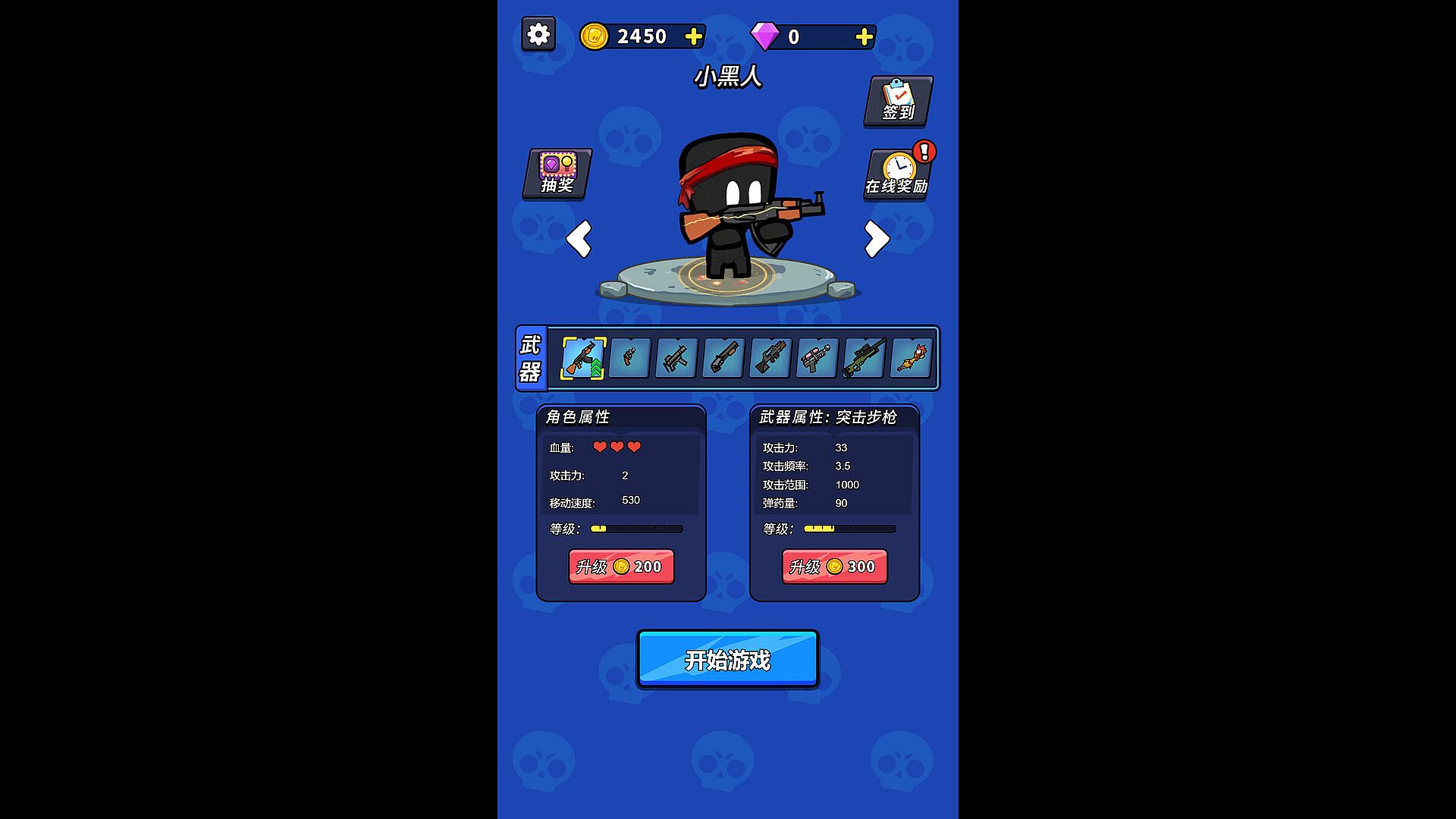The image size is (1456, 819).
Task: Open the settings gear
Action: [x=538, y=34]
